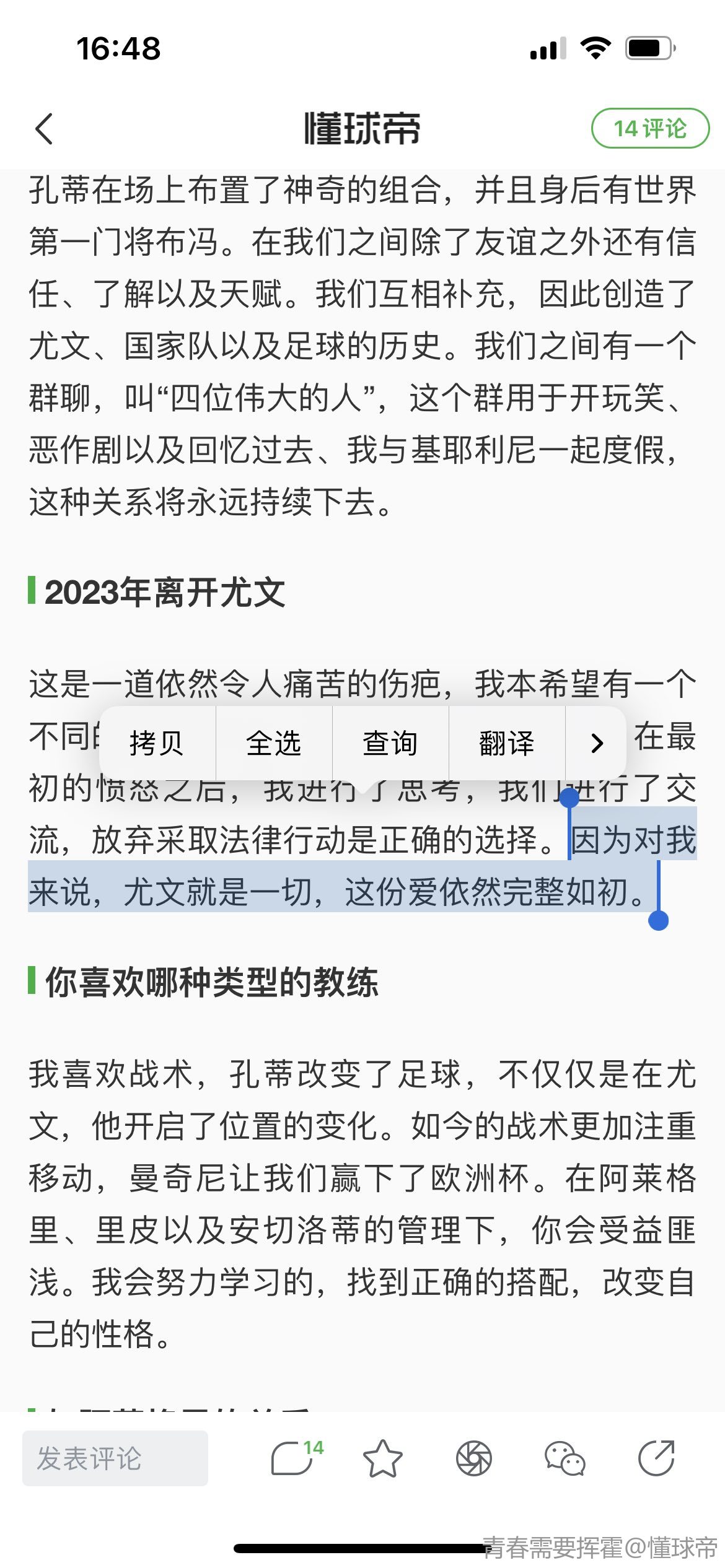Choose 全选 in the selection menu
This screenshot has height=1568, width=725.
[x=274, y=743]
